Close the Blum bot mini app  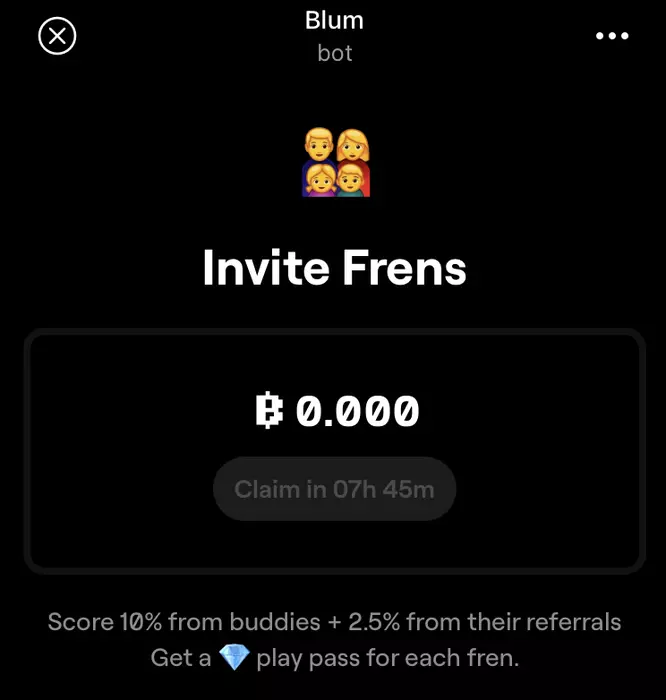[x=57, y=37]
